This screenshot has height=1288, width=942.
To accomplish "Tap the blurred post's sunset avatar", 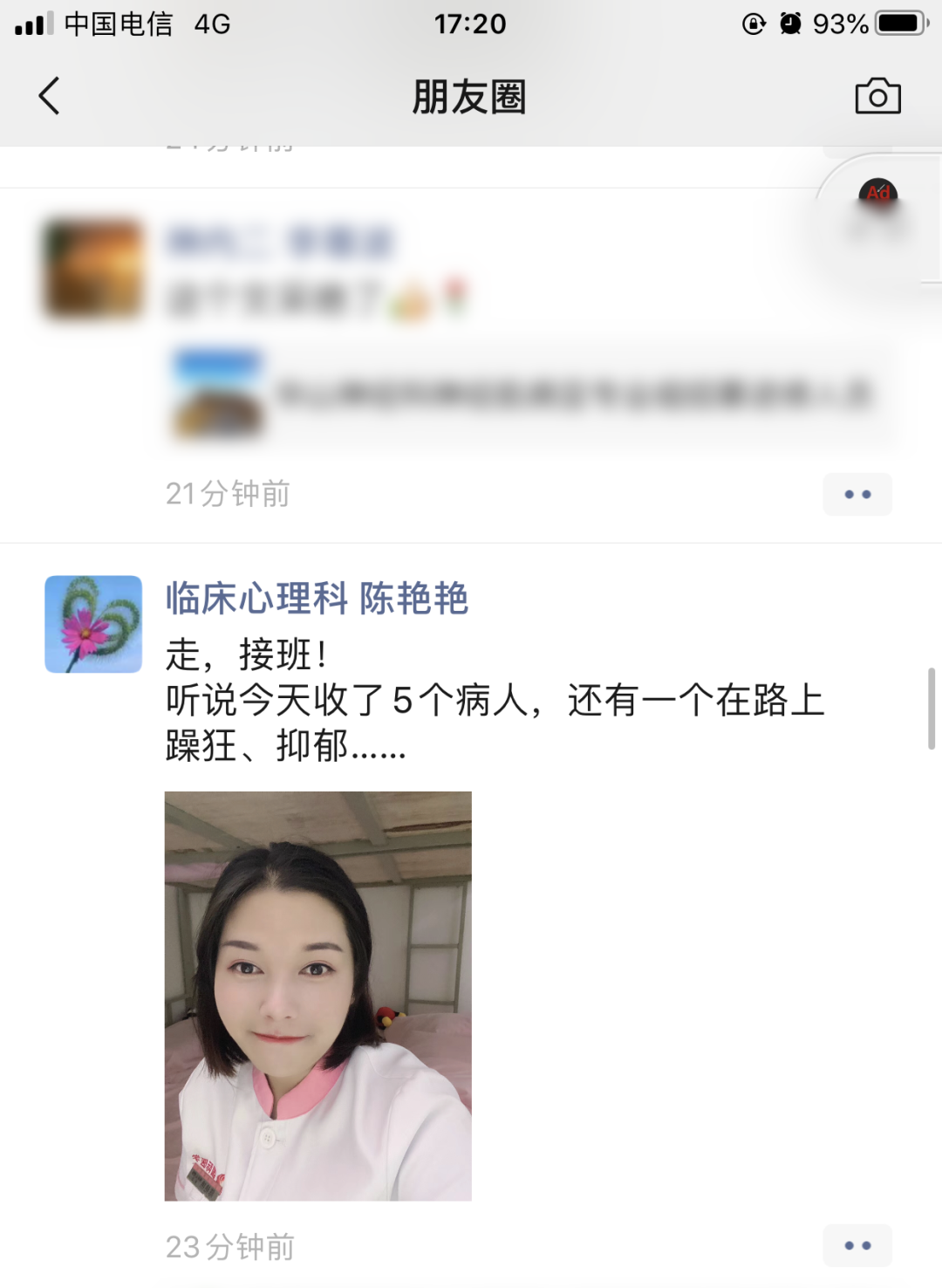I will pyautogui.click(x=93, y=268).
